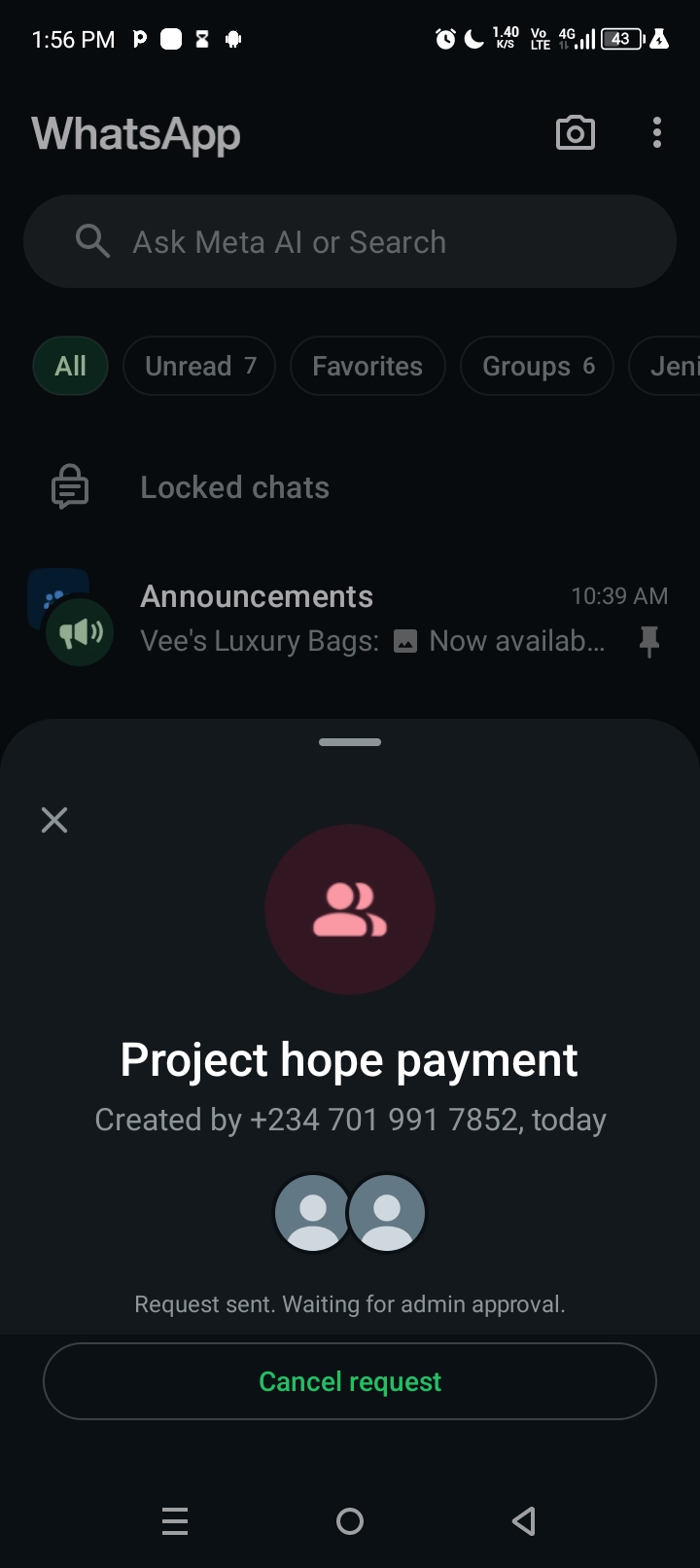Open the three-dot overflow menu
700x1568 pixels.
pyautogui.click(x=657, y=133)
